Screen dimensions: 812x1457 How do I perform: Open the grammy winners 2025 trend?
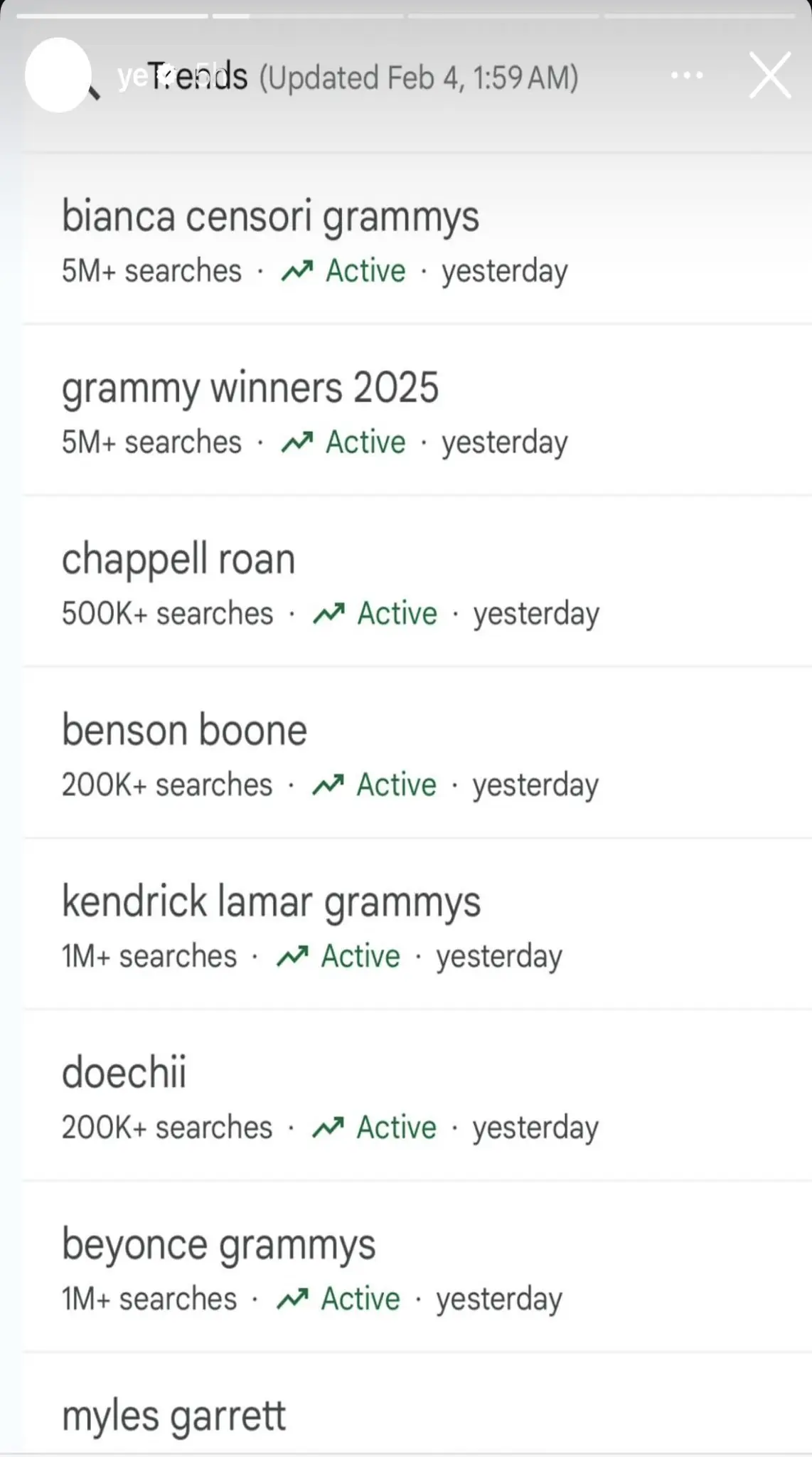pyautogui.click(x=250, y=386)
